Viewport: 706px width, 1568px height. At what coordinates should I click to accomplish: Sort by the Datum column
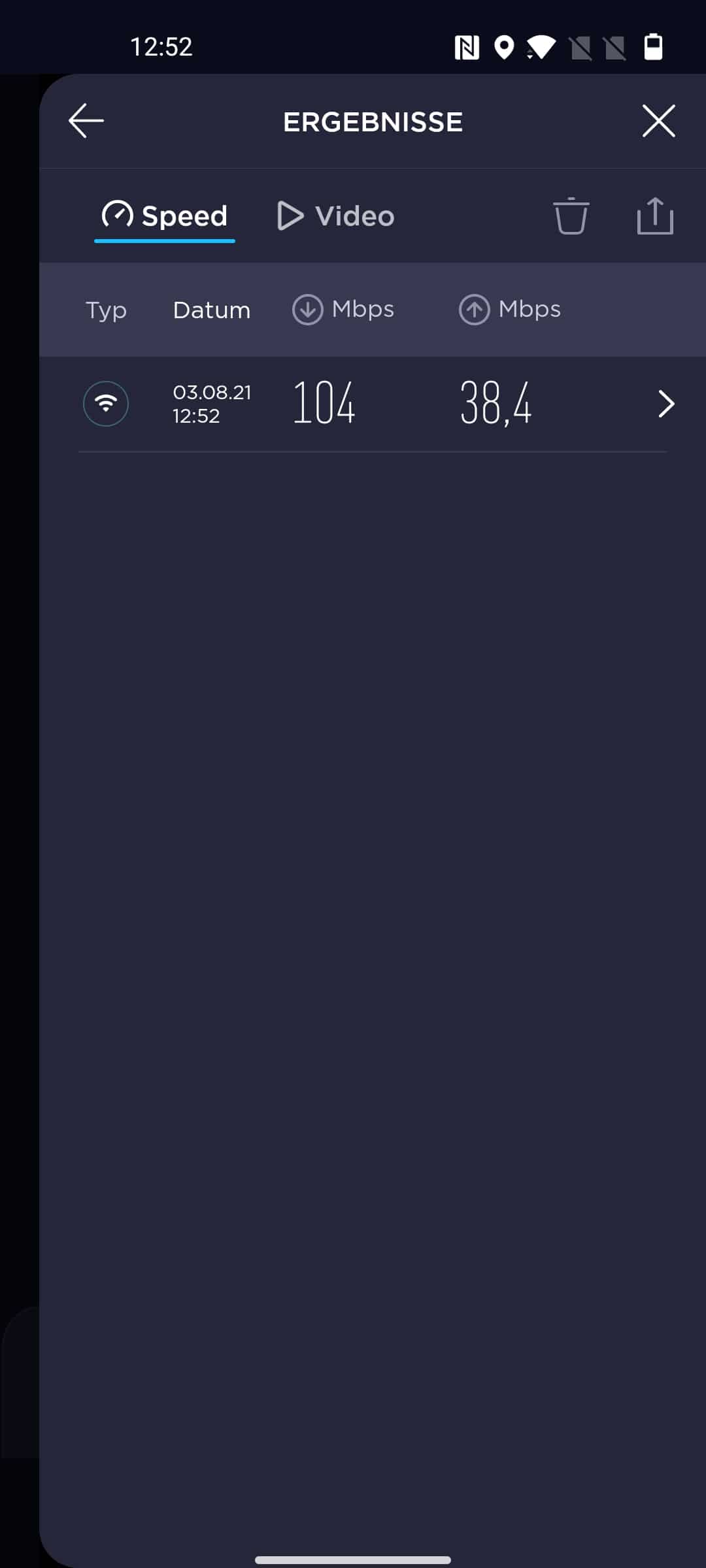(212, 310)
